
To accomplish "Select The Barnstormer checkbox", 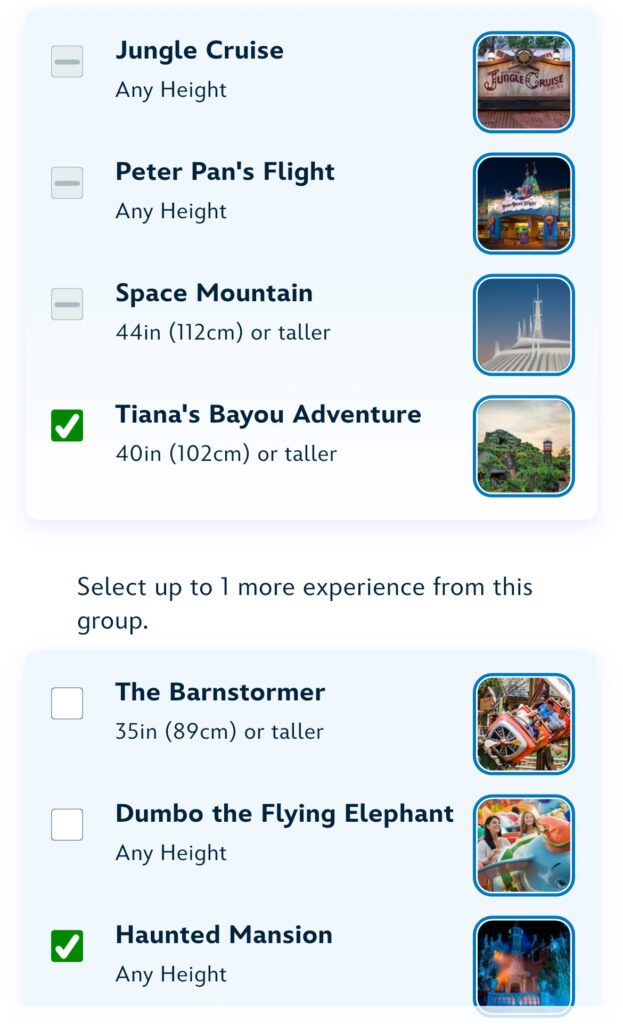I will [67, 703].
